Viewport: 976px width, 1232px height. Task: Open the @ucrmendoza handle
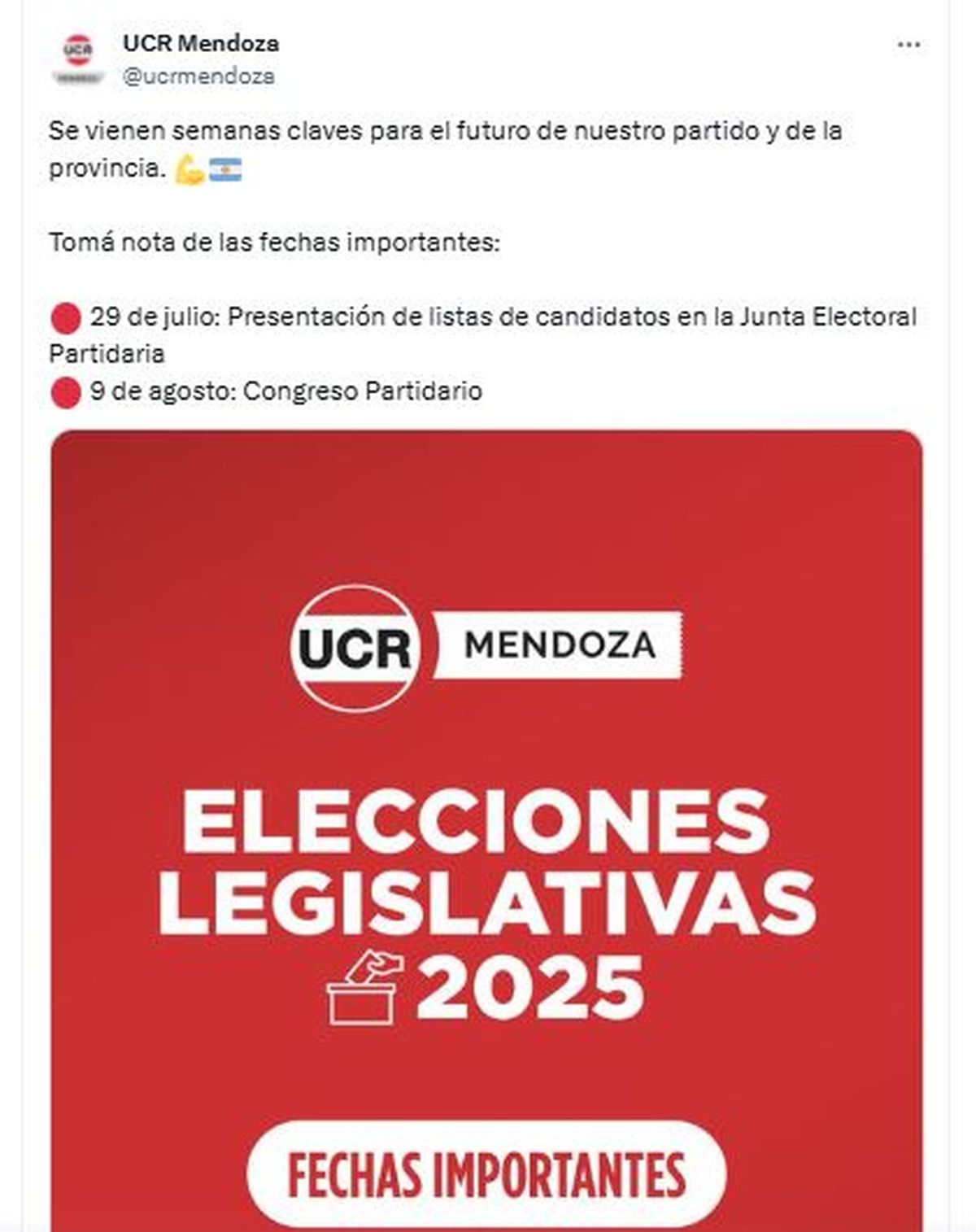(198, 76)
